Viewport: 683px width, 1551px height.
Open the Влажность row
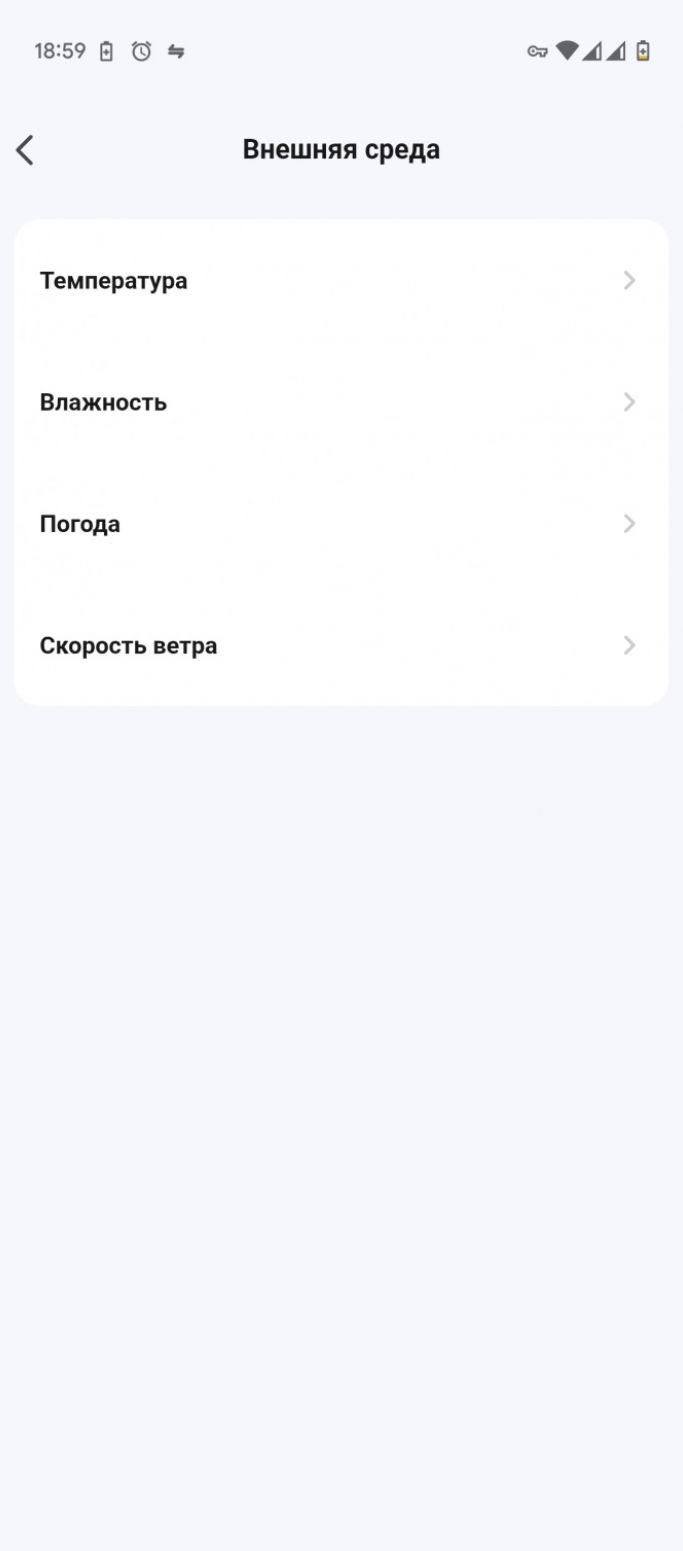coord(340,403)
